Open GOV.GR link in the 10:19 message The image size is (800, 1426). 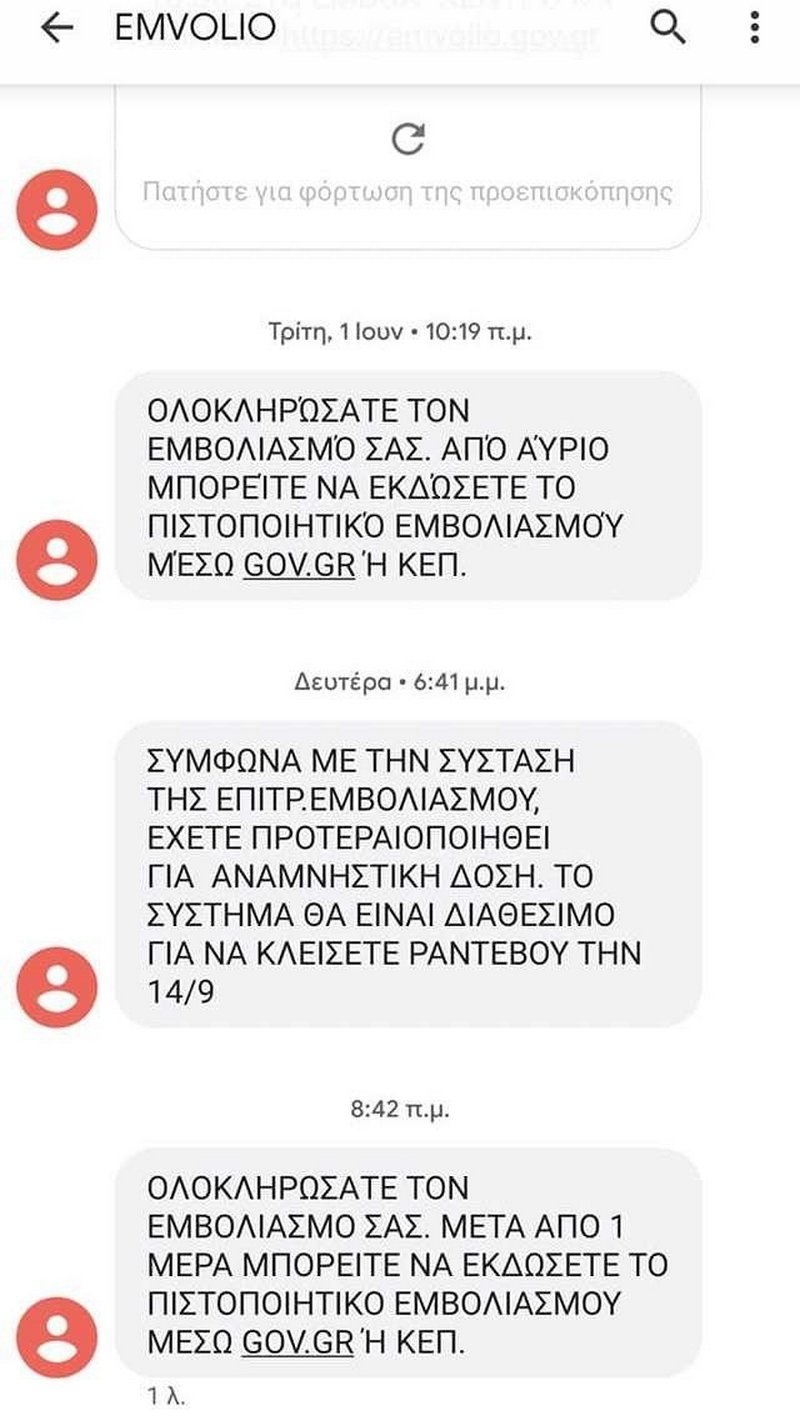pyautogui.click(x=300, y=565)
